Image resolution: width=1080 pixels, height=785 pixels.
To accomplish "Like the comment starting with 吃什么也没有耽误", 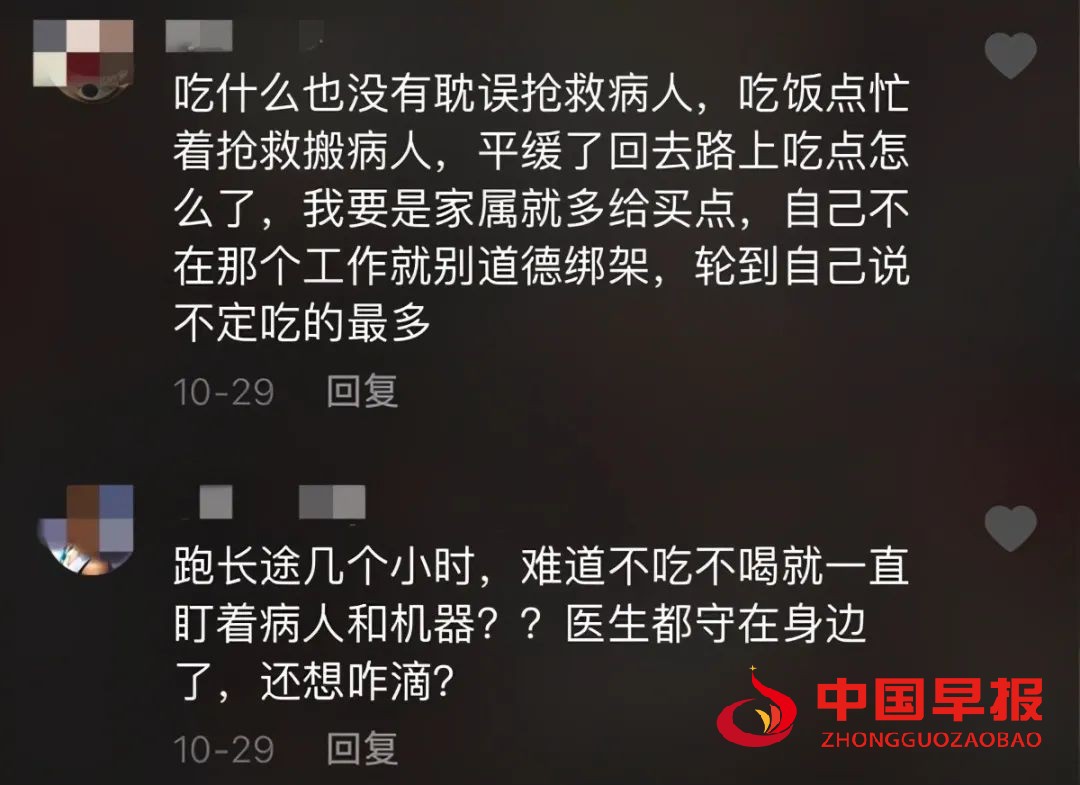I will (x=1010, y=56).
